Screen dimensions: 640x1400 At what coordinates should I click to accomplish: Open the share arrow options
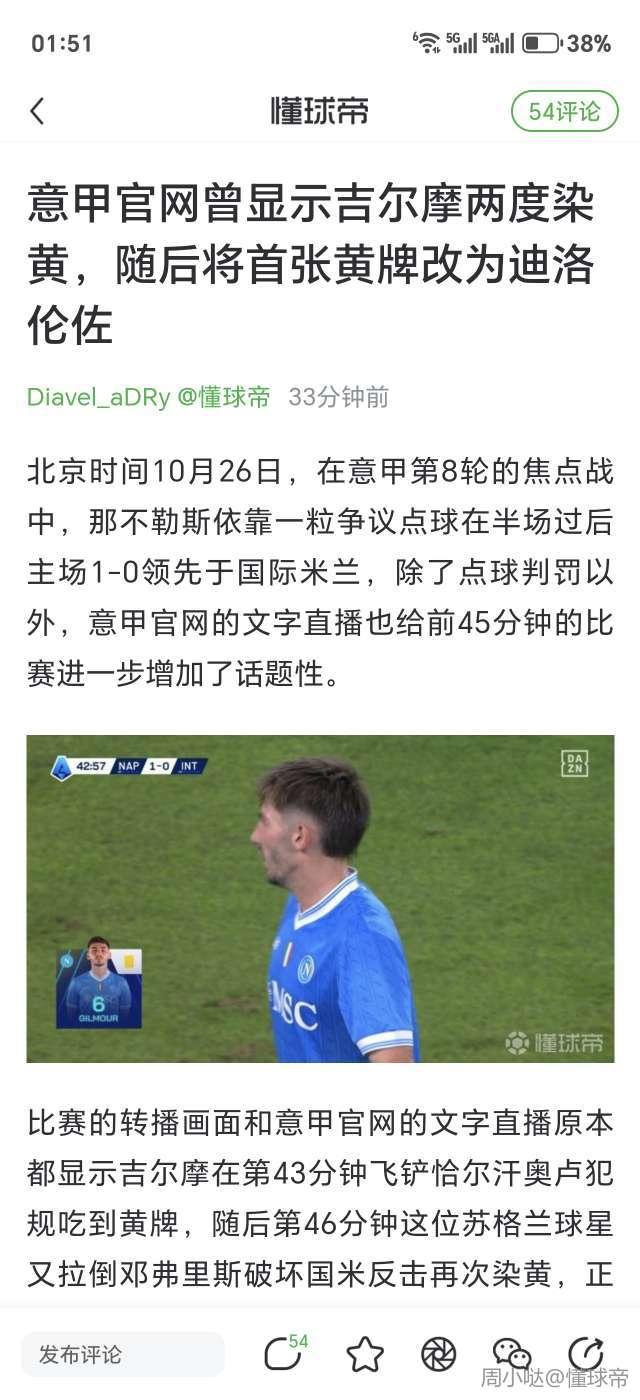[x=585, y=1352]
